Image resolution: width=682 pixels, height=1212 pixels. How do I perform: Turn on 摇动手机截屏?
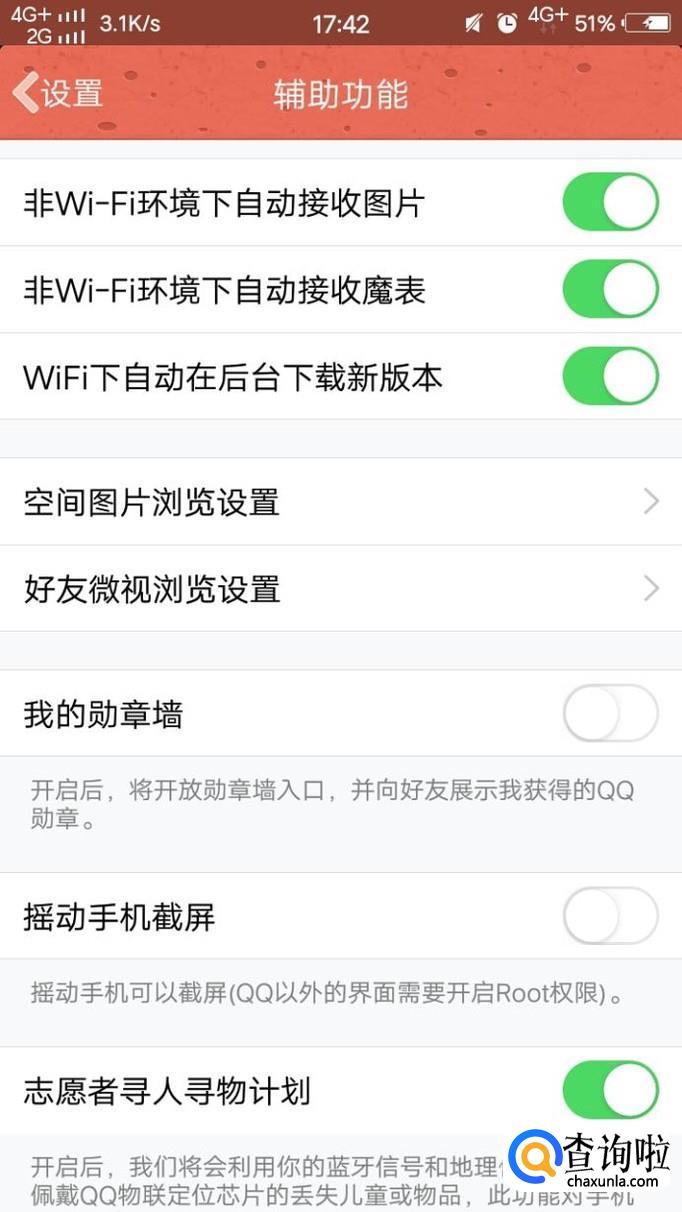coord(610,916)
